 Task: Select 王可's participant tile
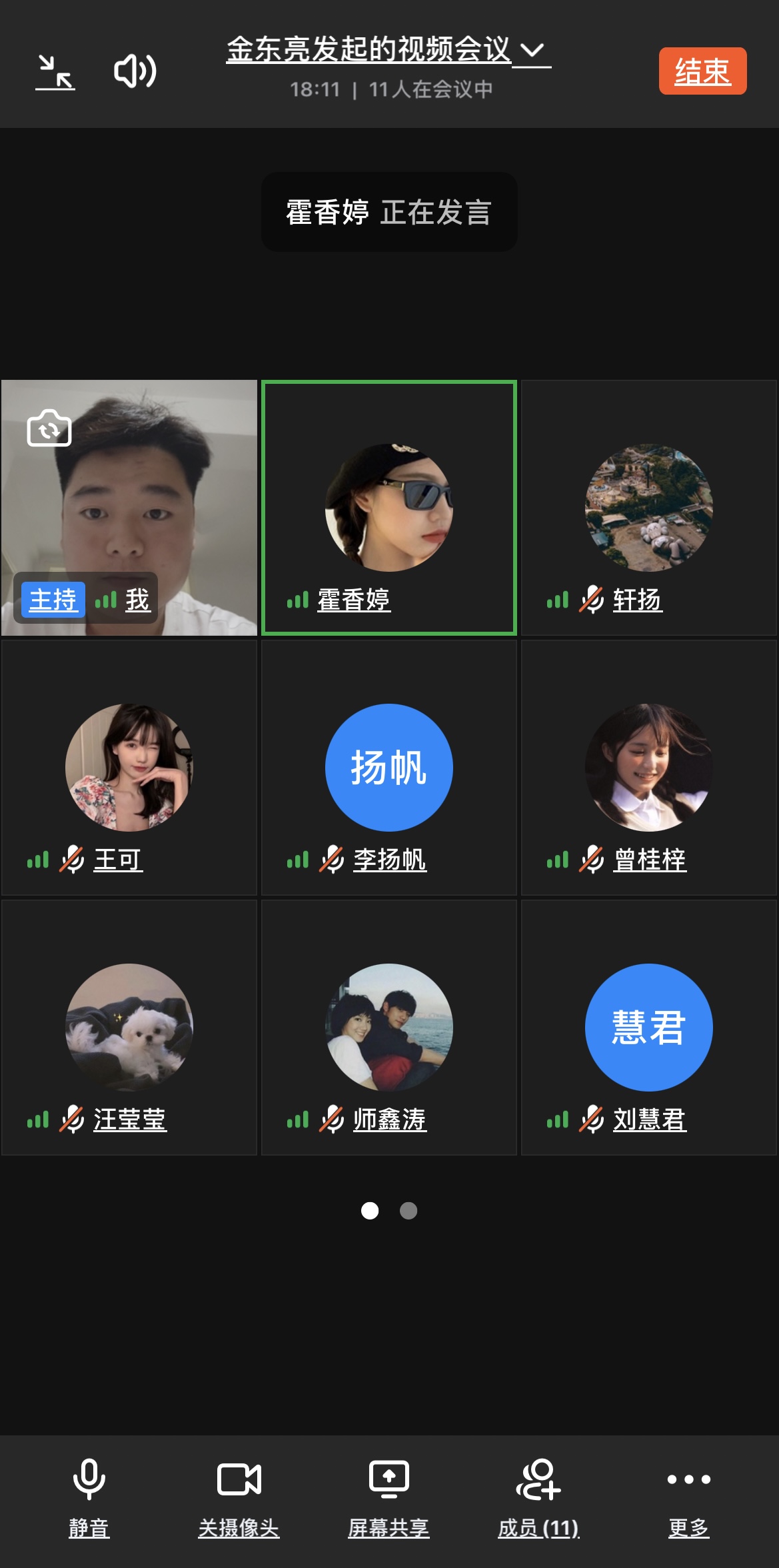129,768
